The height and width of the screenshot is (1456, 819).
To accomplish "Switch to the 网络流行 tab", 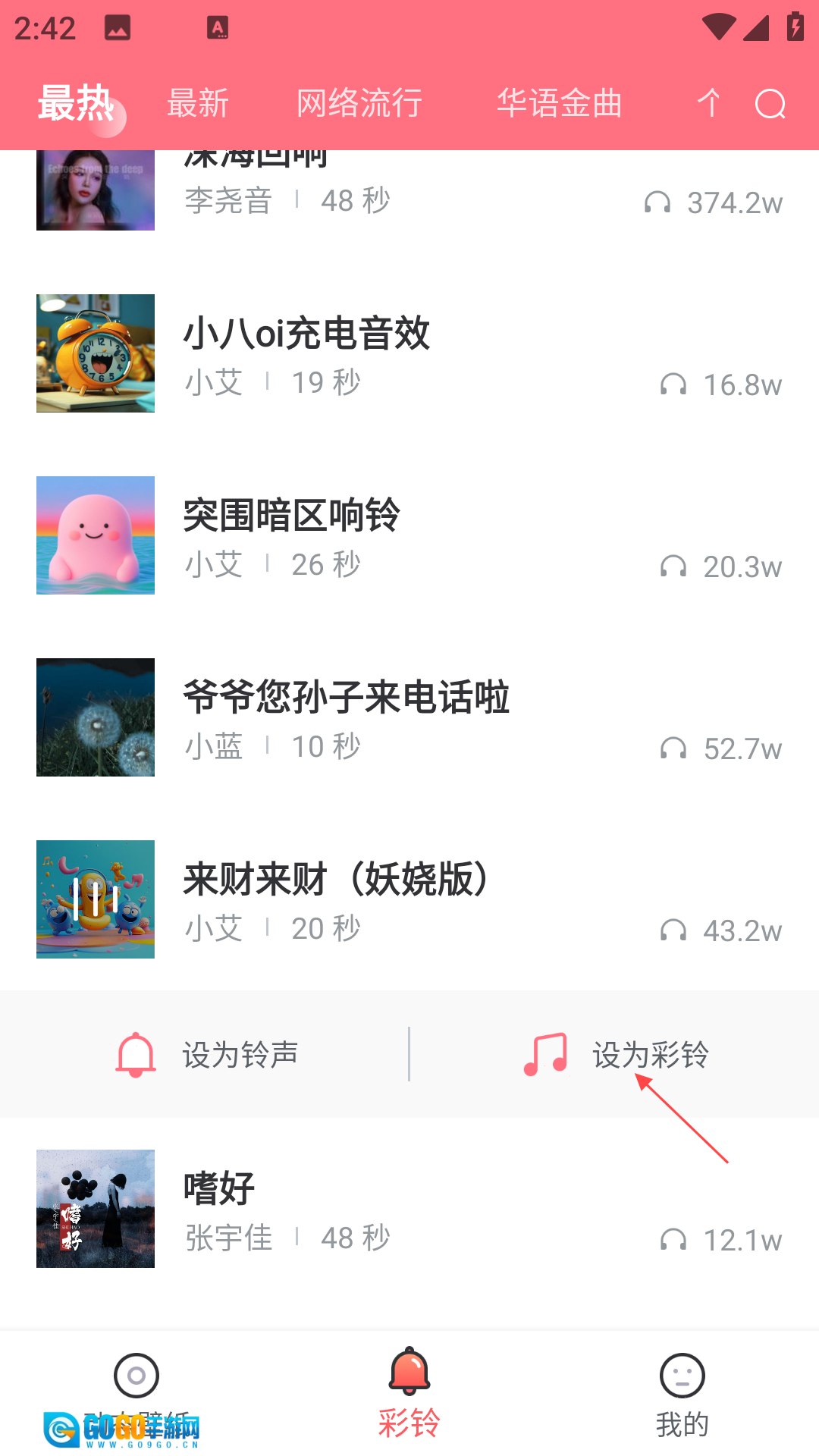I will pos(359,103).
